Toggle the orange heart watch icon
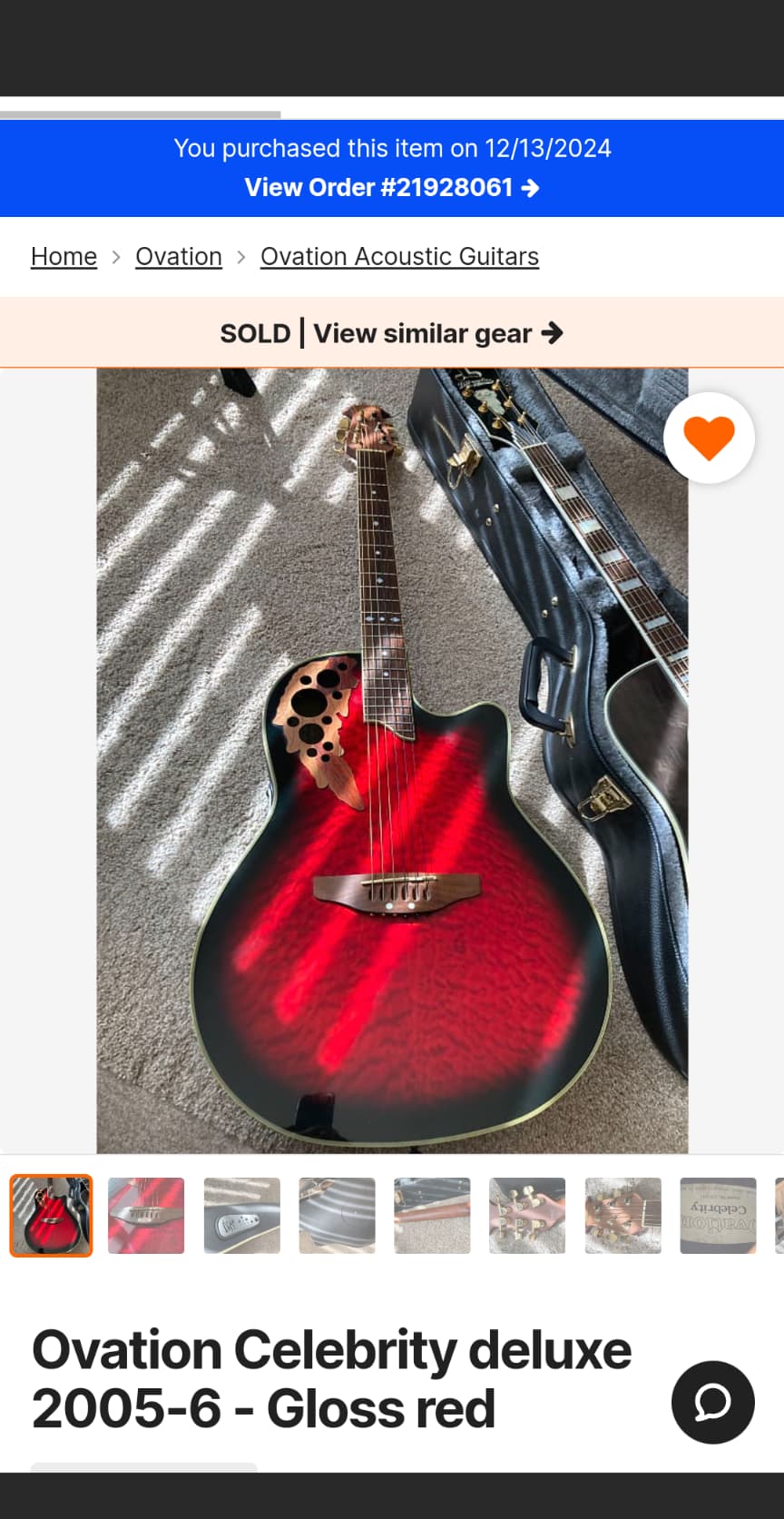This screenshot has width=784, height=1519. pos(709,438)
